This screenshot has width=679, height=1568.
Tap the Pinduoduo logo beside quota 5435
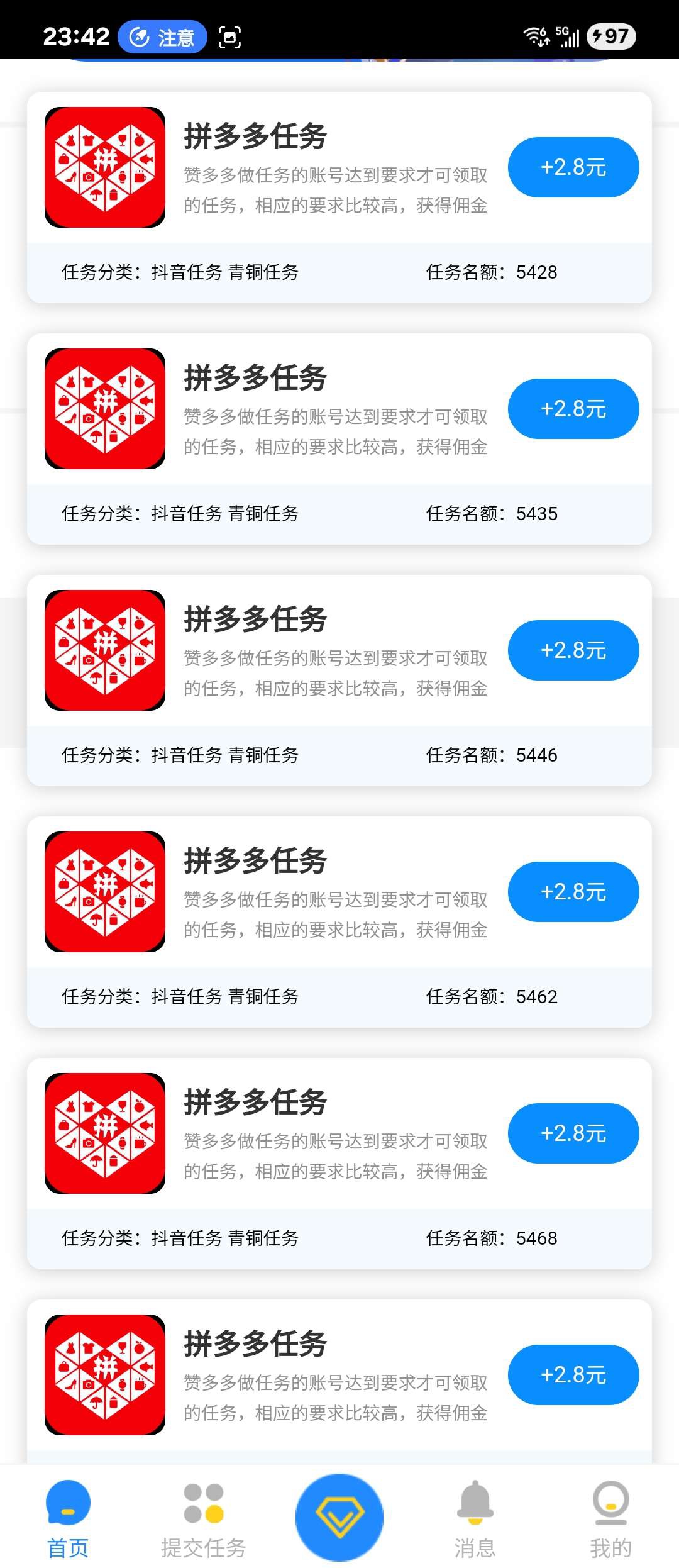point(104,409)
